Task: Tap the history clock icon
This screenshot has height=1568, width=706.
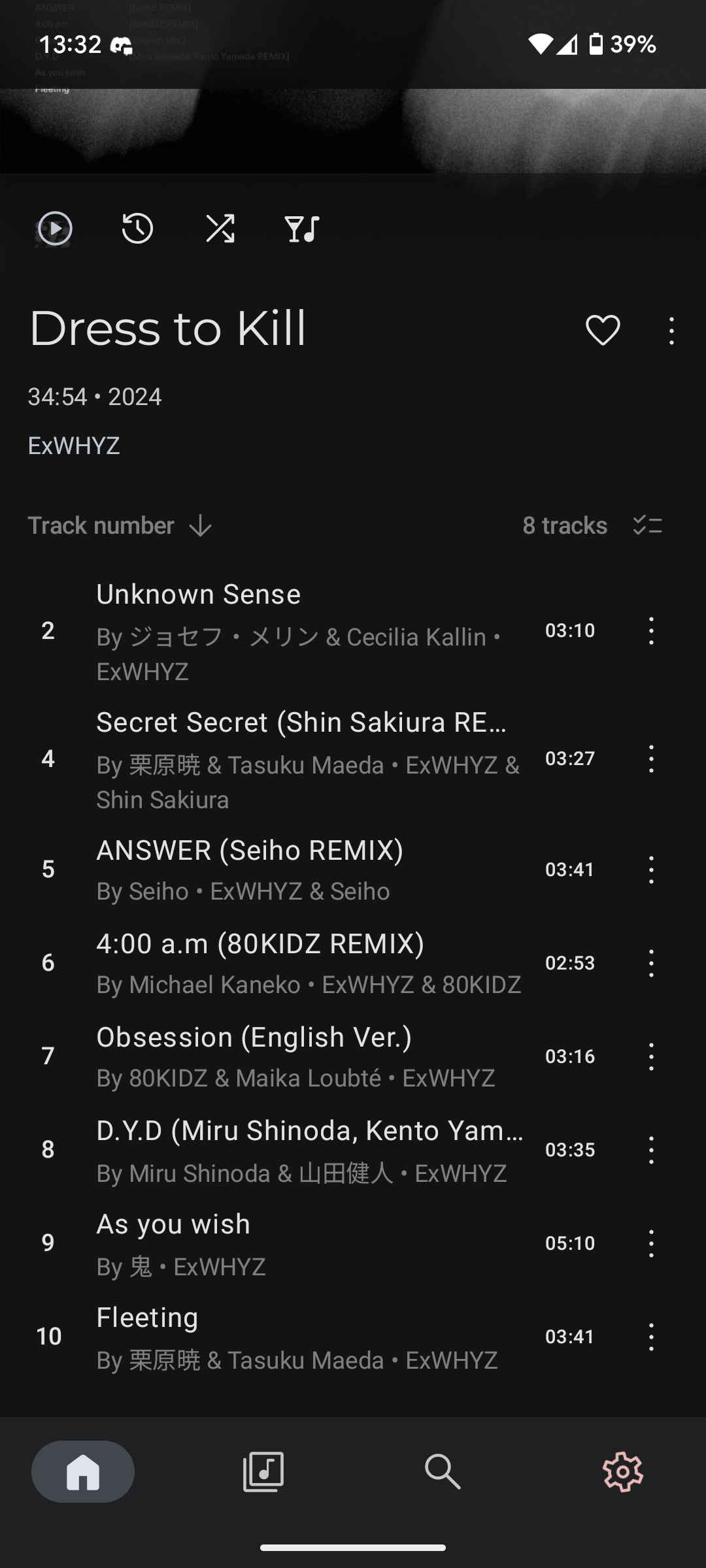Action: coord(137,229)
